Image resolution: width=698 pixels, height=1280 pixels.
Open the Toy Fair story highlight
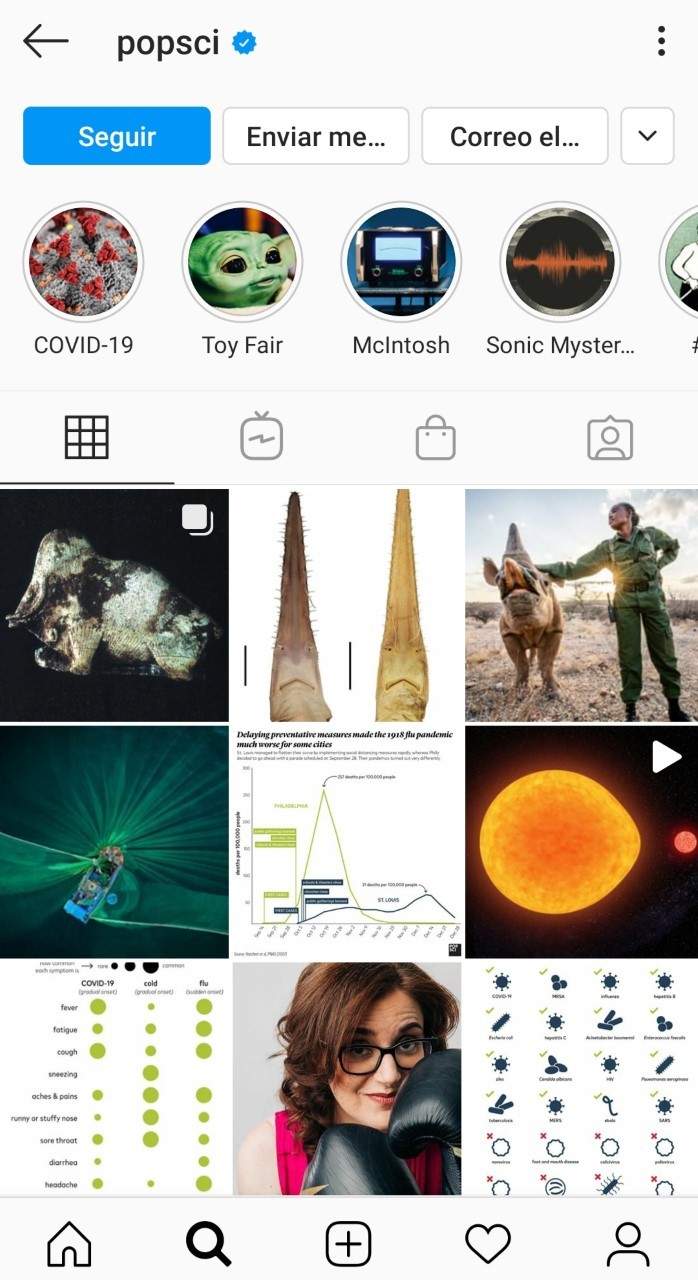pos(242,262)
